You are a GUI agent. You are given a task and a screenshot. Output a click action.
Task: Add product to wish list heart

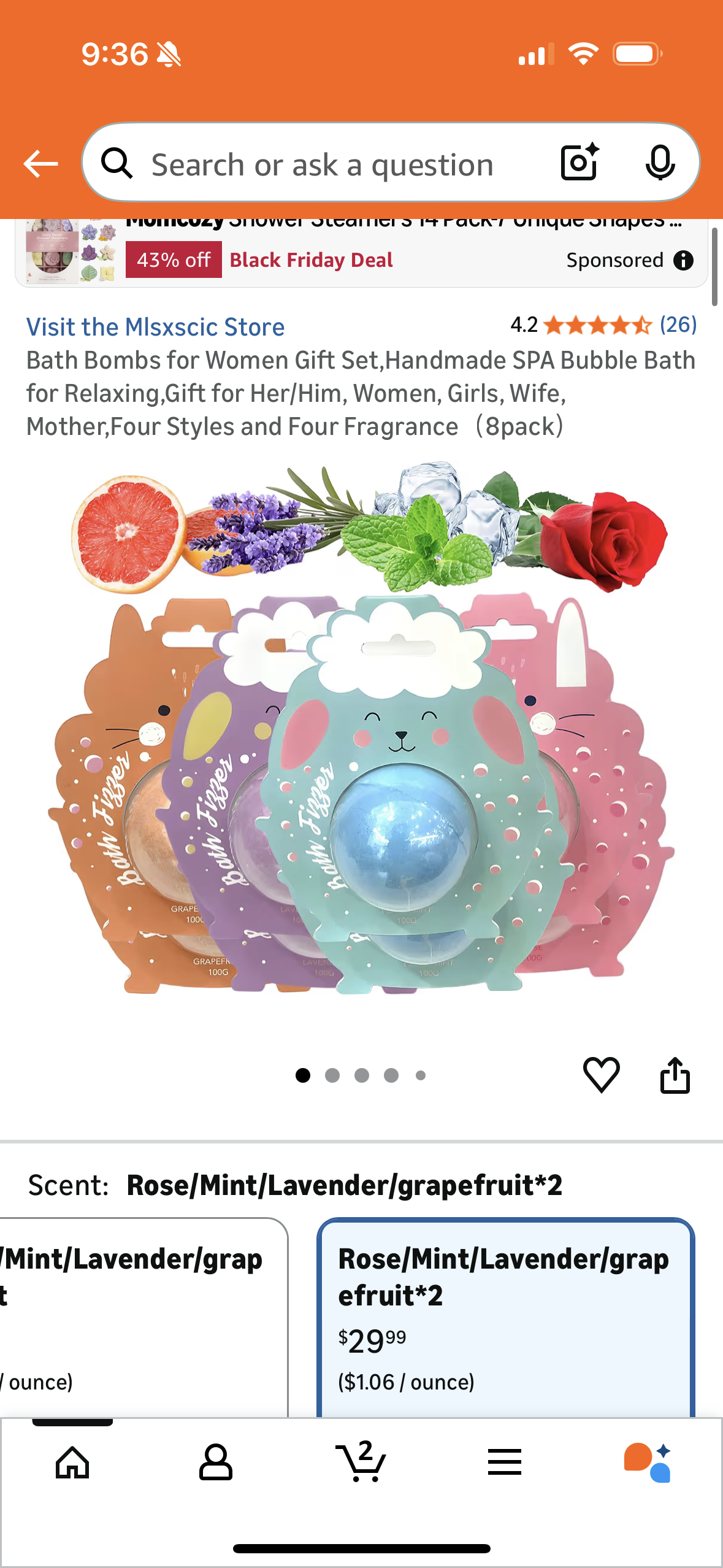point(601,1075)
